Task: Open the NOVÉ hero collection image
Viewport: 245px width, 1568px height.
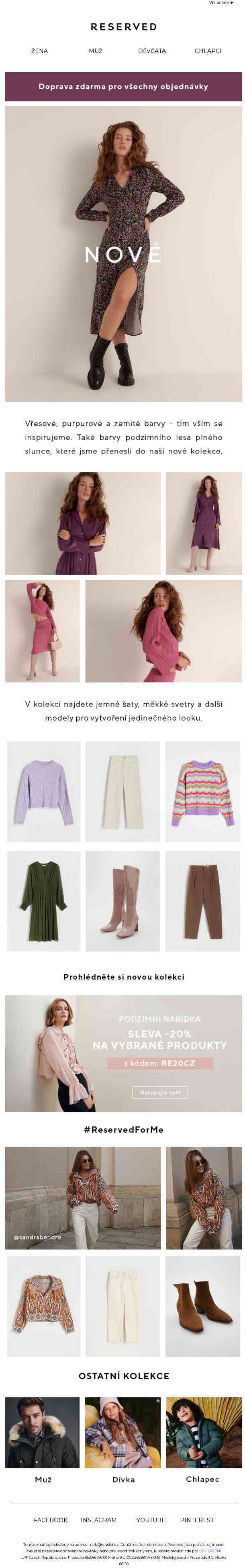Action: 123,254
